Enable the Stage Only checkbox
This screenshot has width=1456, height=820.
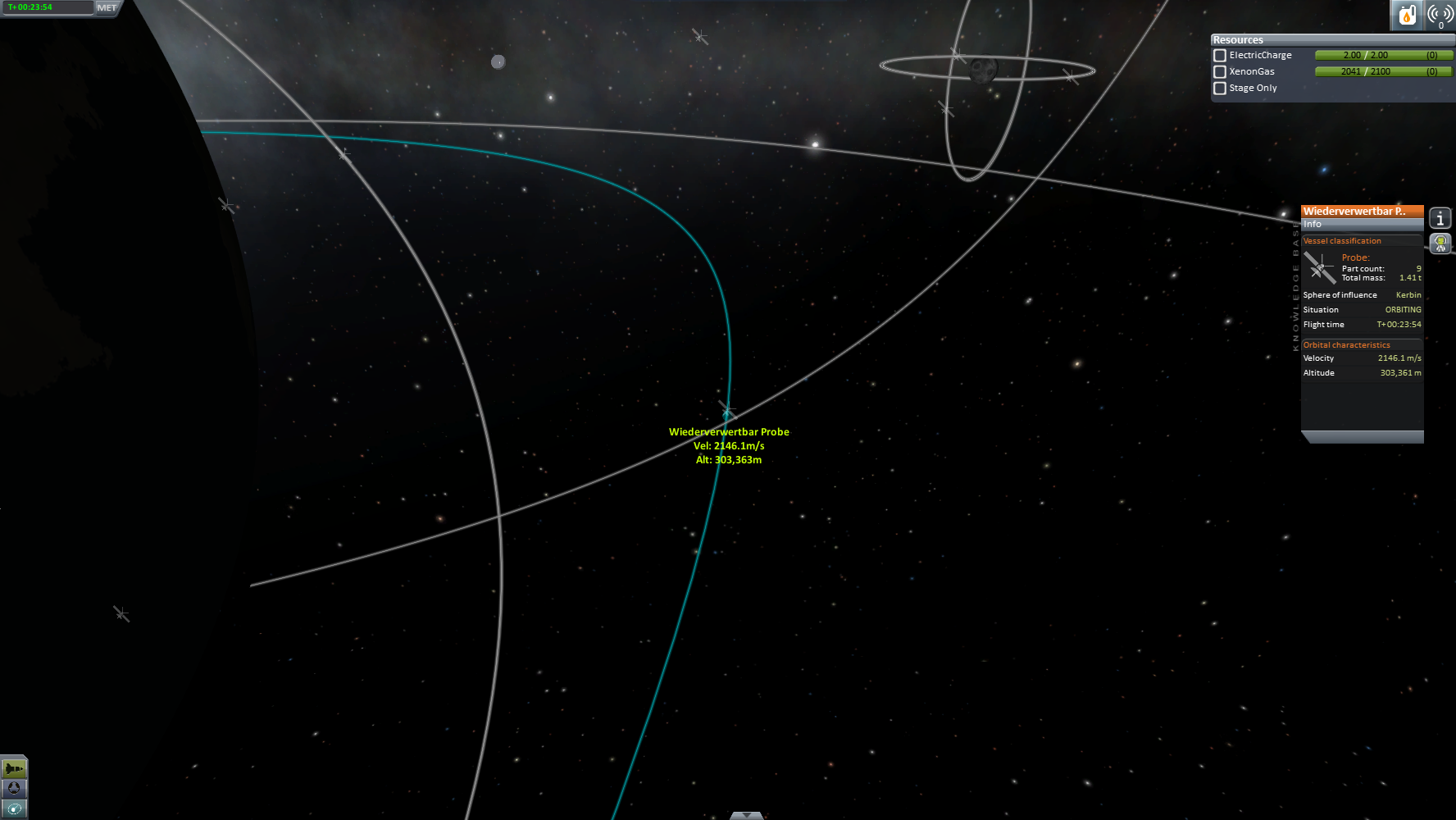(1220, 89)
